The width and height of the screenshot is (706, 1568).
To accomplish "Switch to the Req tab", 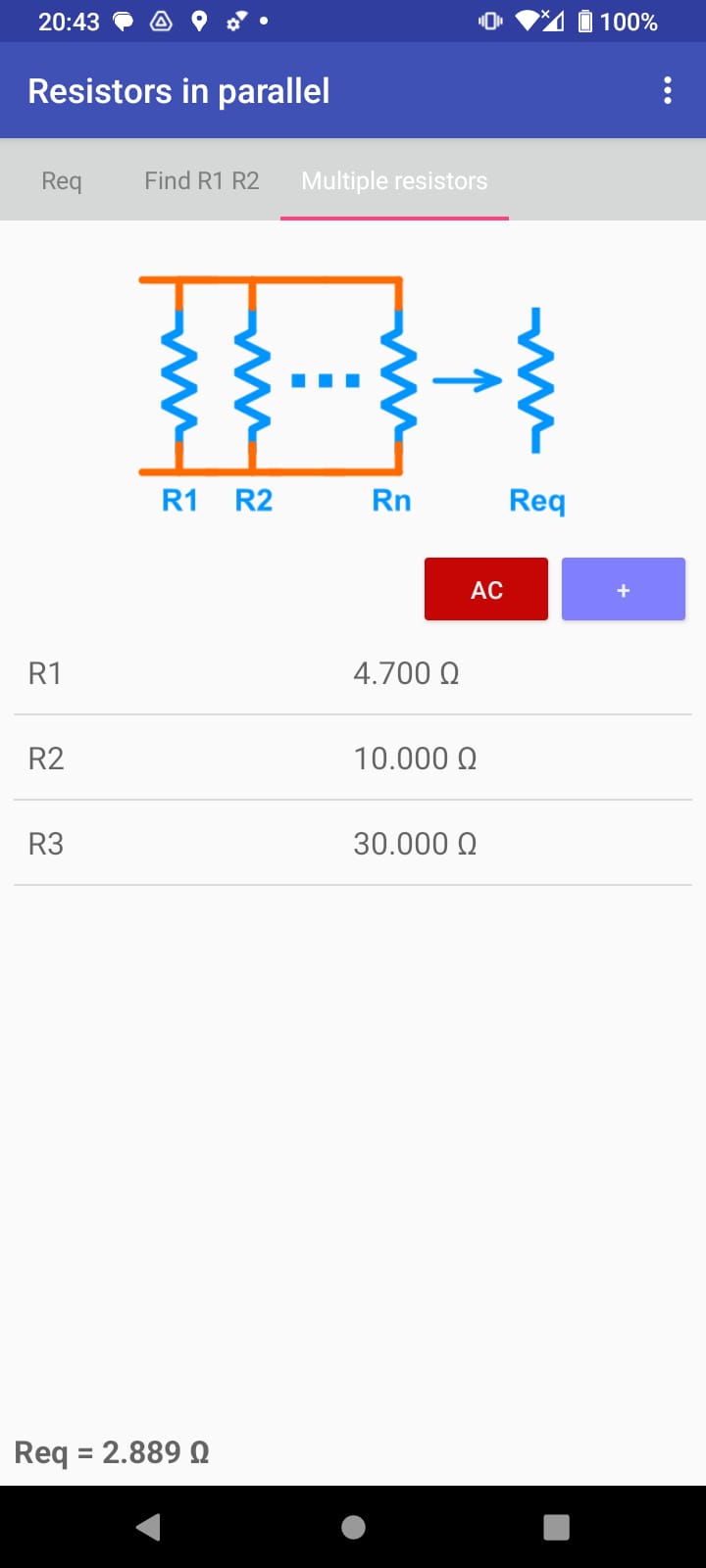I will (62, 180).
